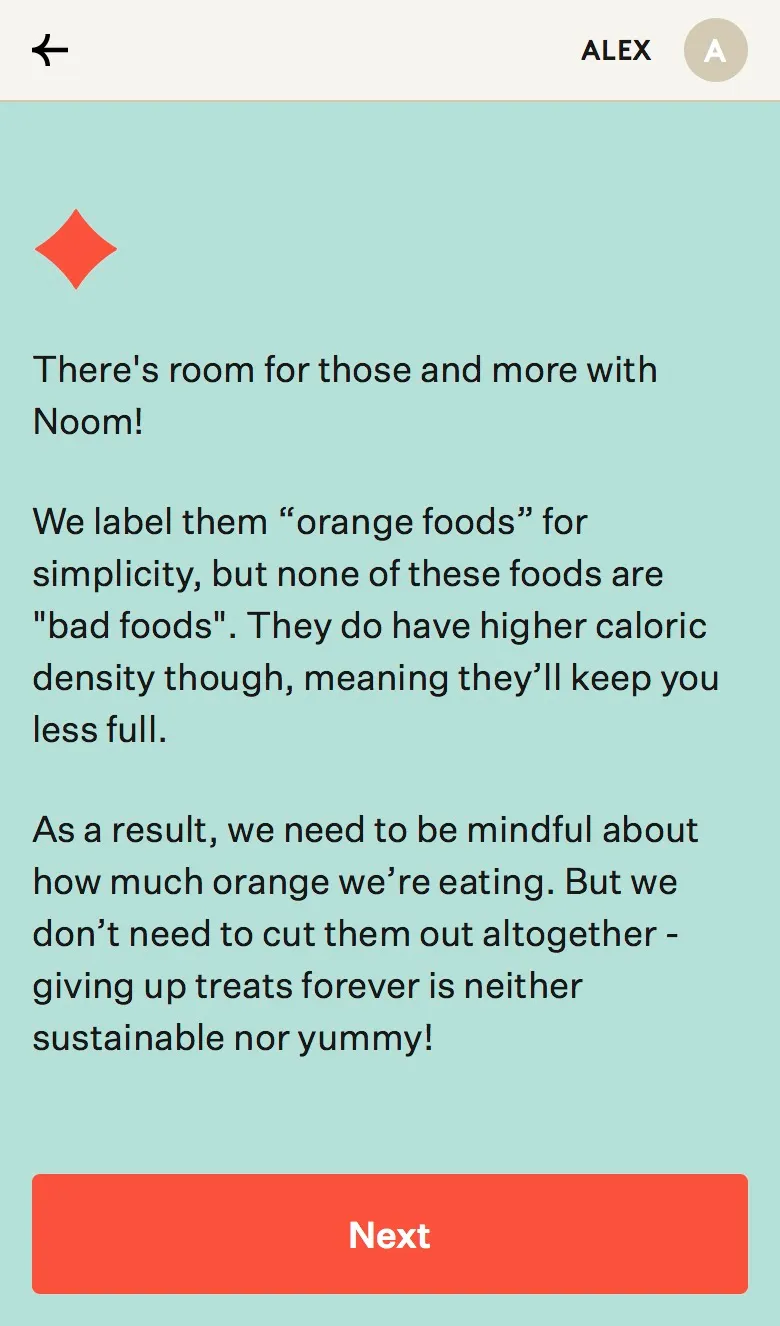Continue with the Next button

pos(390,1234)
